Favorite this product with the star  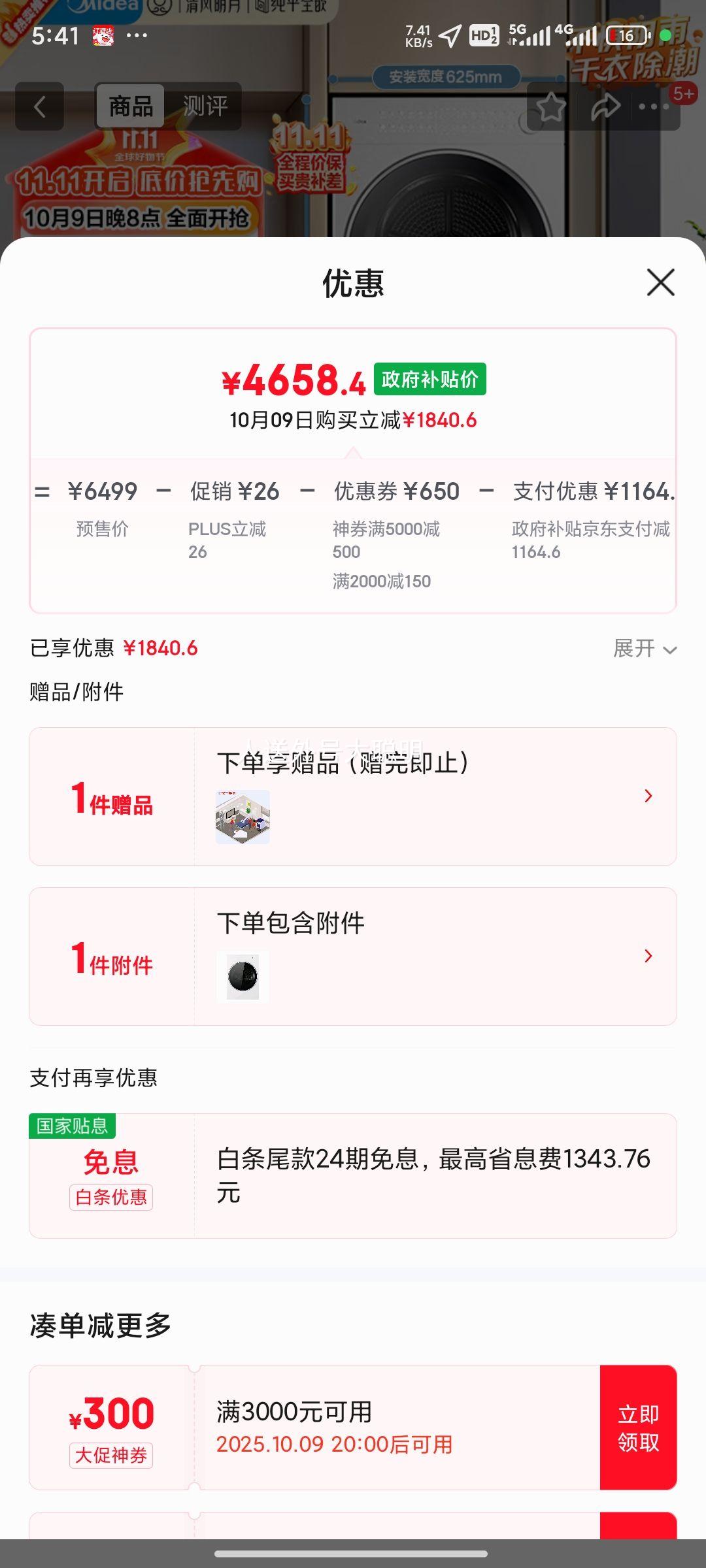tap(551, 106)
